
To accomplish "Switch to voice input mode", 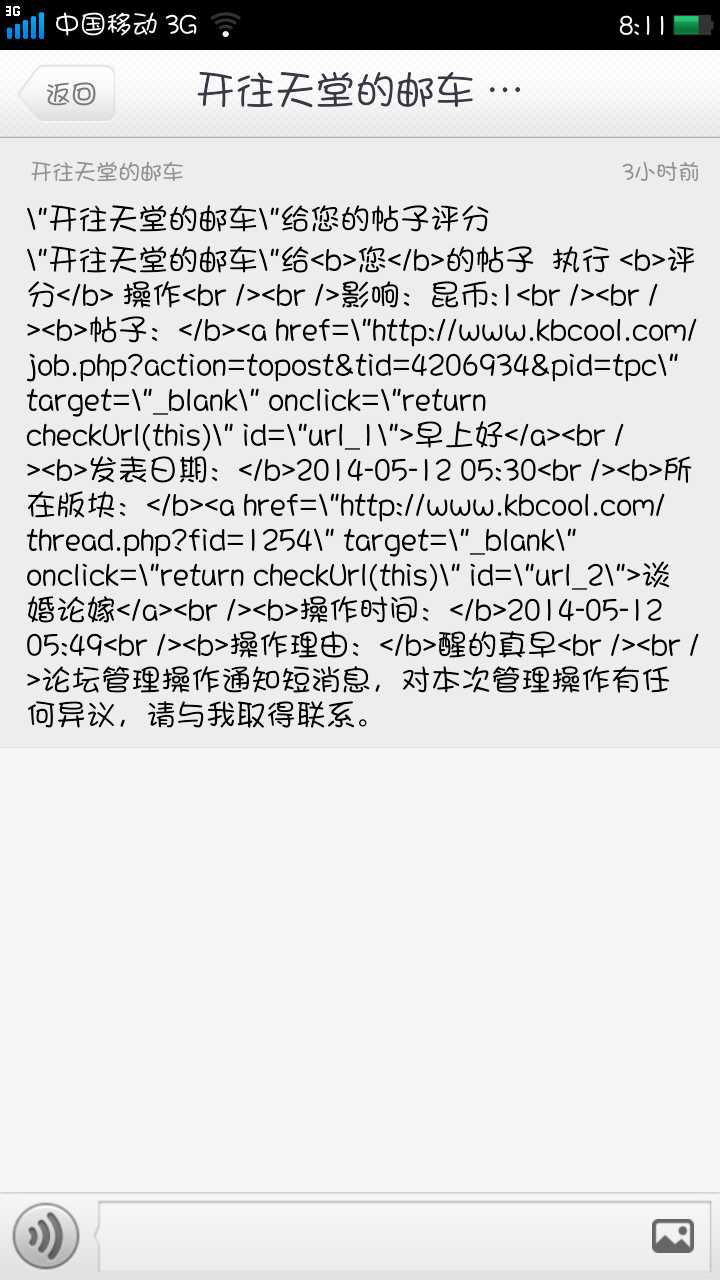I will pyautogui.click(x=46, y=1237).
